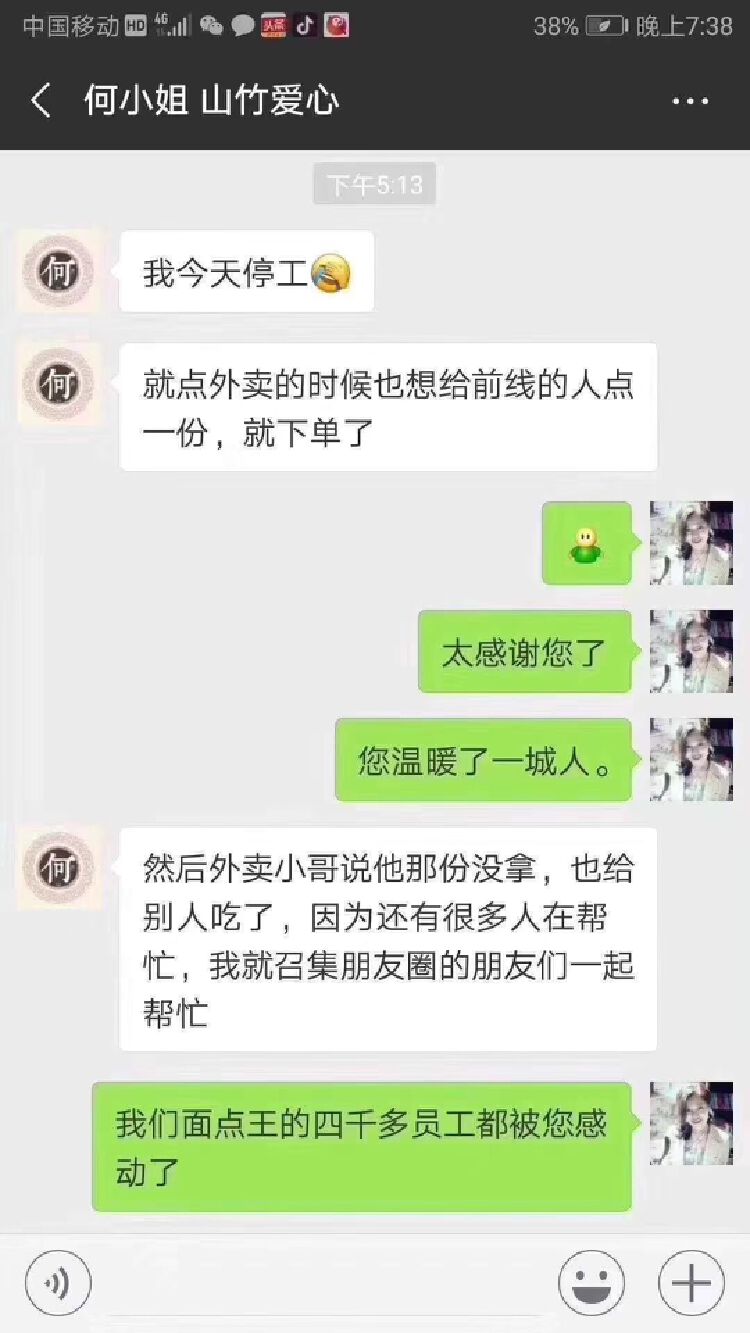Open the chat overflow menu (three dots)

pos(690,102)
